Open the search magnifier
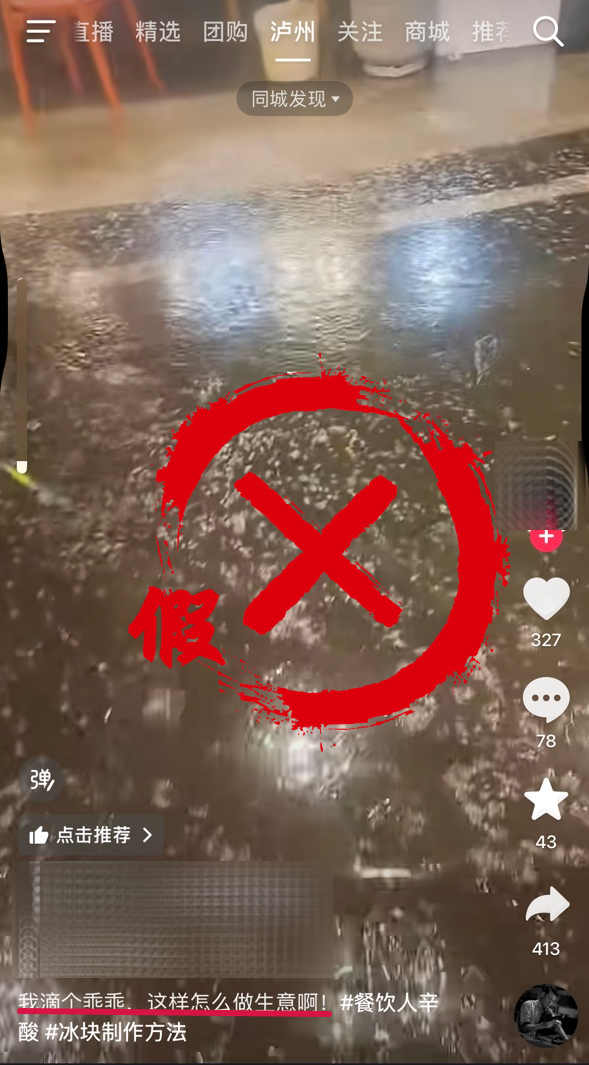 click(x=548, y=31)
